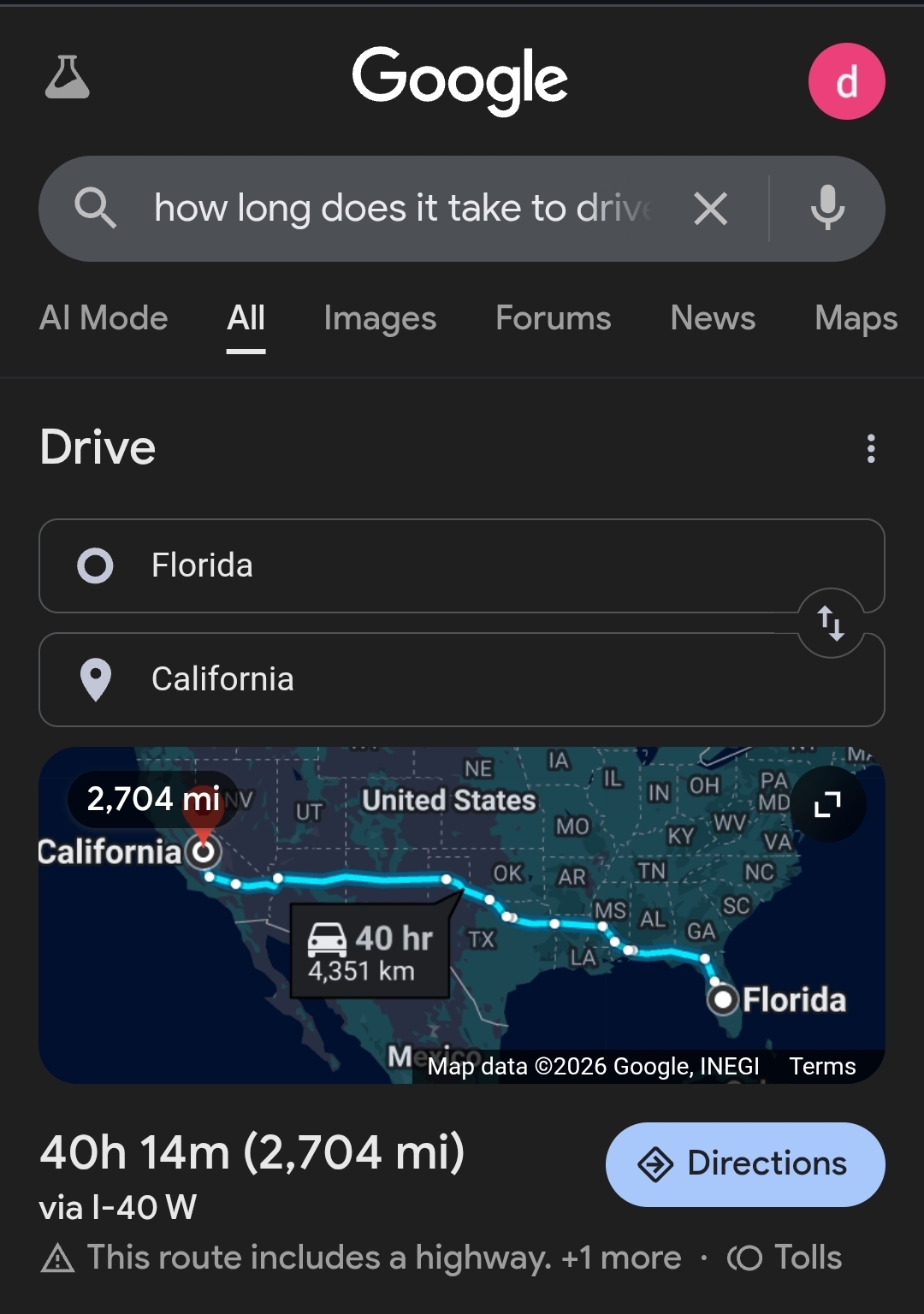Switch to the Forums tab

pos(553,318)
